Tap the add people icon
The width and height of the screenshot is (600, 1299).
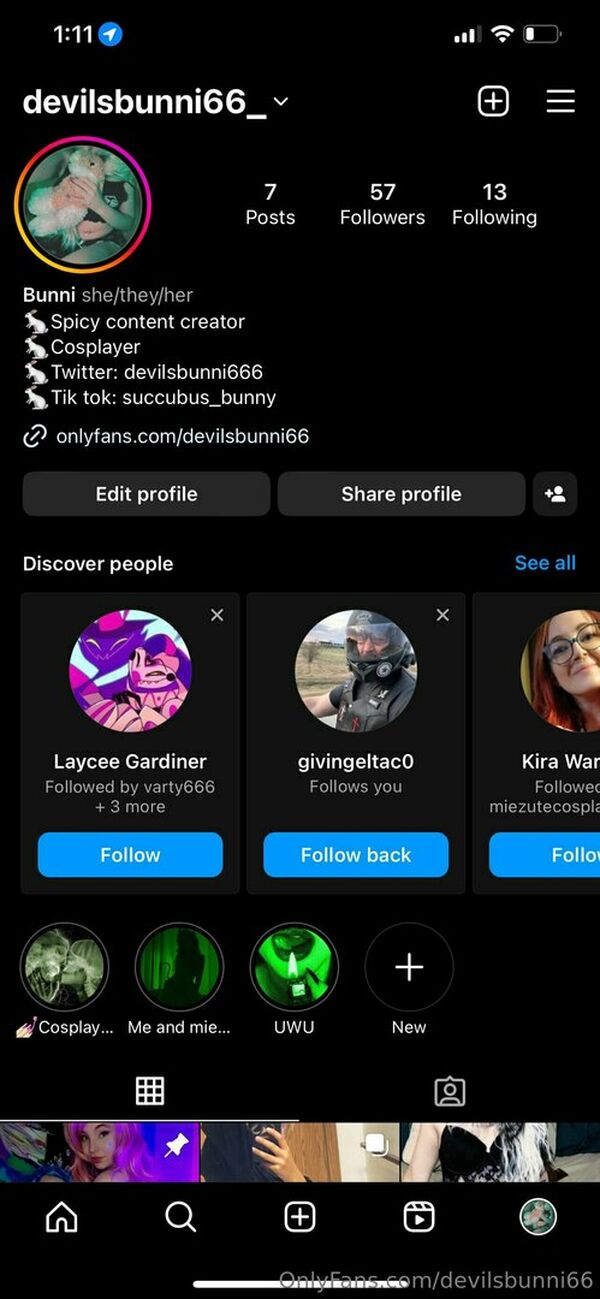point(555,494)
